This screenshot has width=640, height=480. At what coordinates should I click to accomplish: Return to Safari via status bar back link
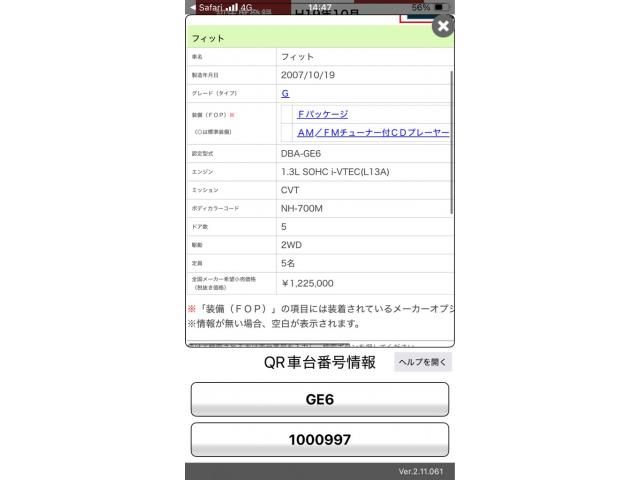pos(207,7)
